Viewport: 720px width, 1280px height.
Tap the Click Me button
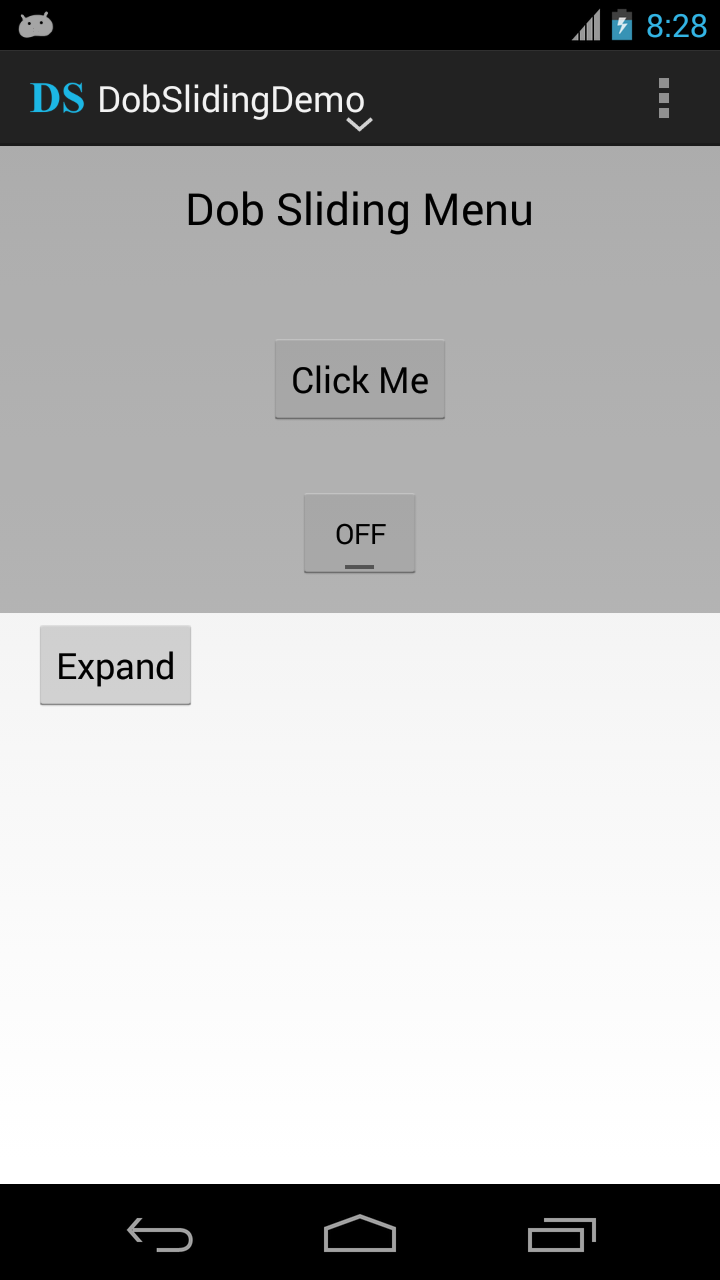pos(360,380)
